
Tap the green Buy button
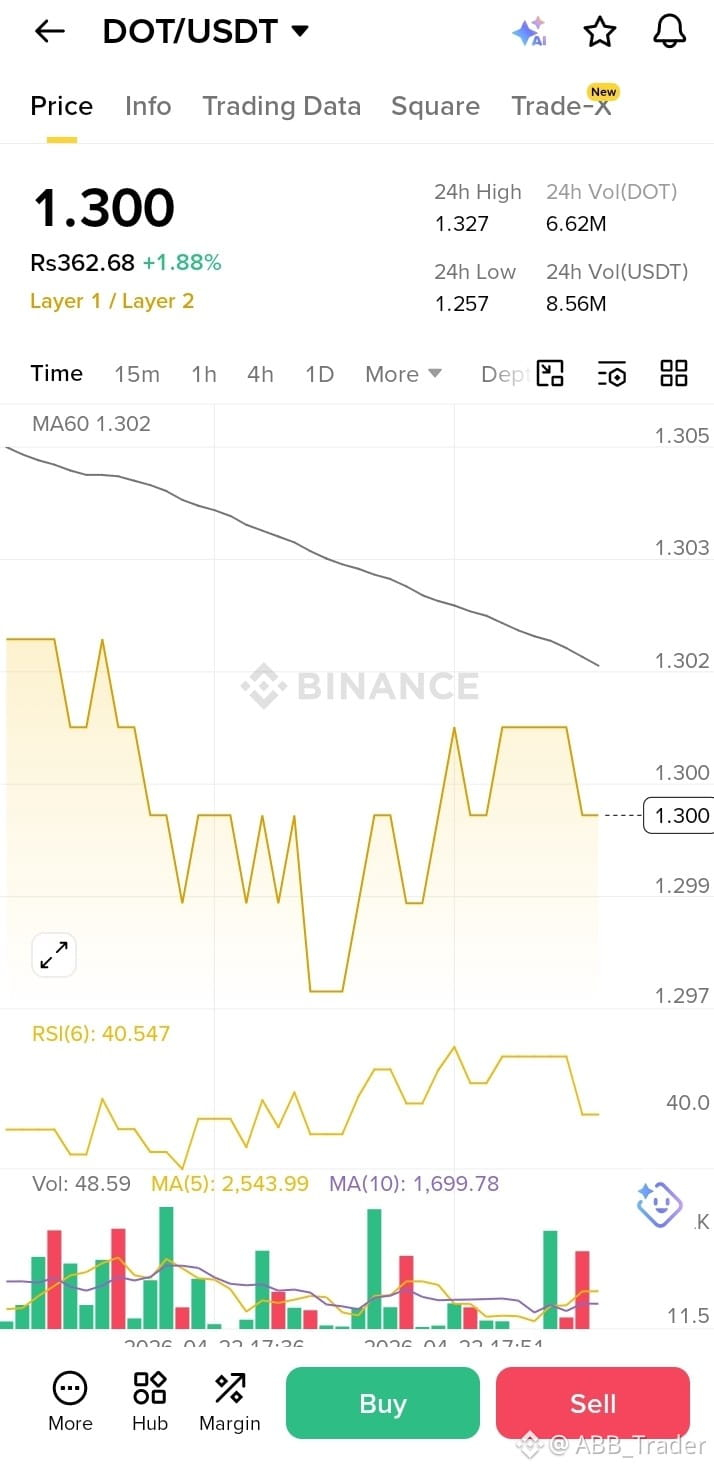(383, 1403)
